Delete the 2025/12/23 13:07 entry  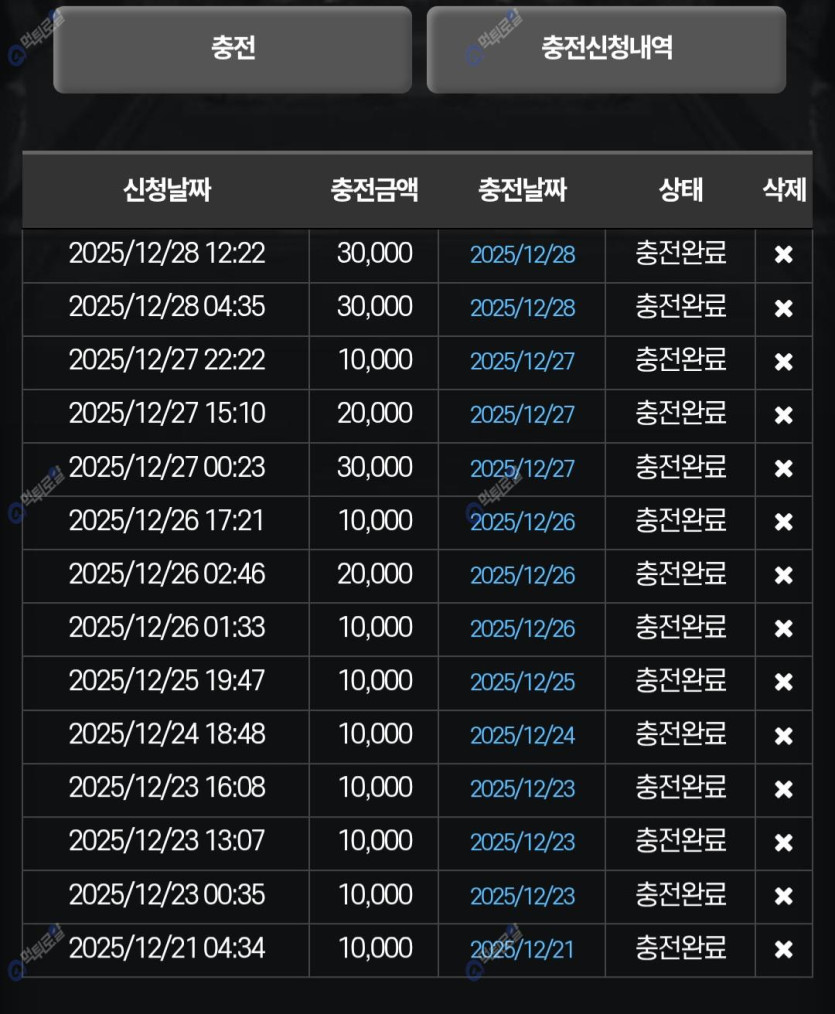pyautogui.click(x=783, y=842)
